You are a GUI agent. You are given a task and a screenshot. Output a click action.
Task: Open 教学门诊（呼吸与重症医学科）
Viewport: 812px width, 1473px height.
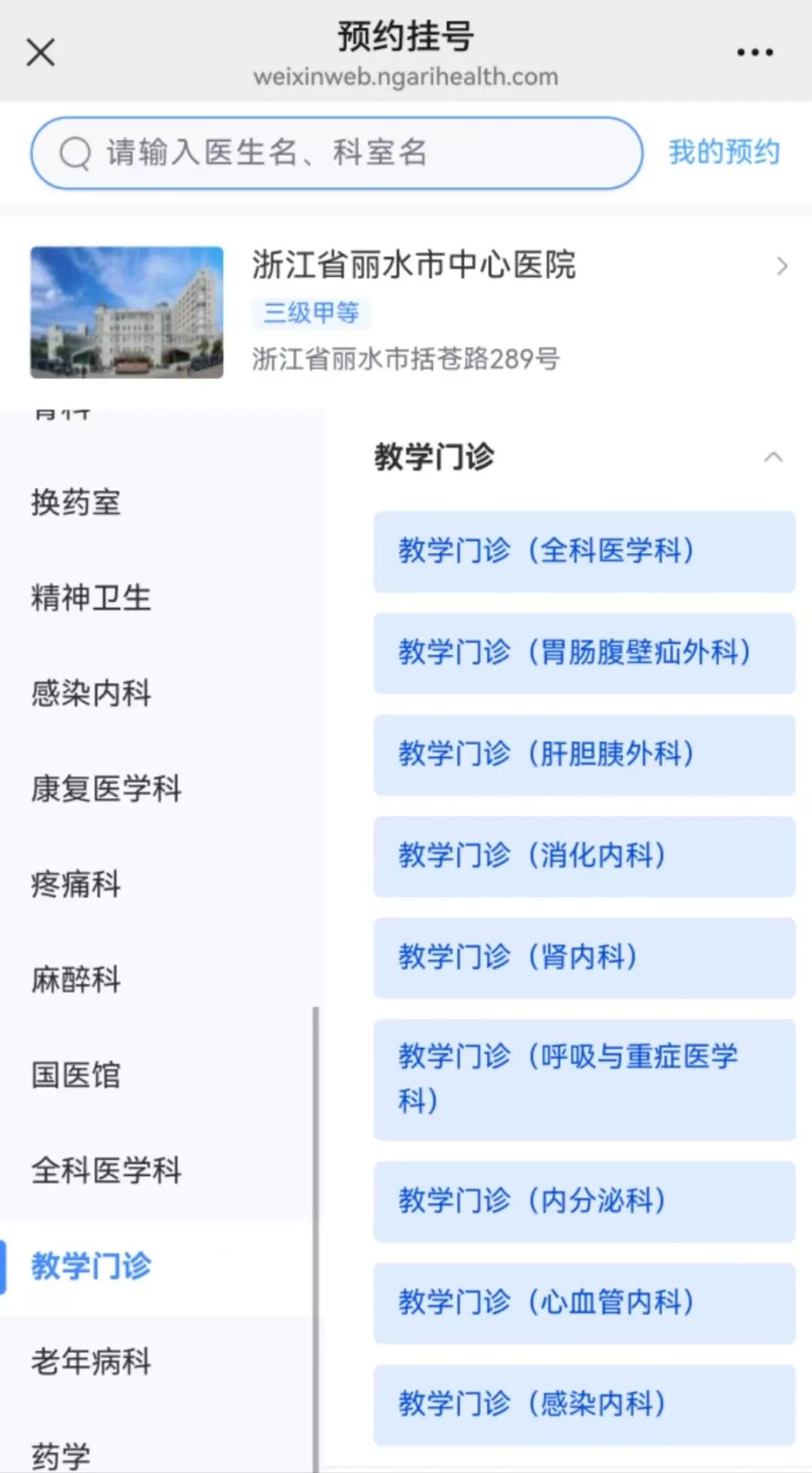click(585, 1080)
